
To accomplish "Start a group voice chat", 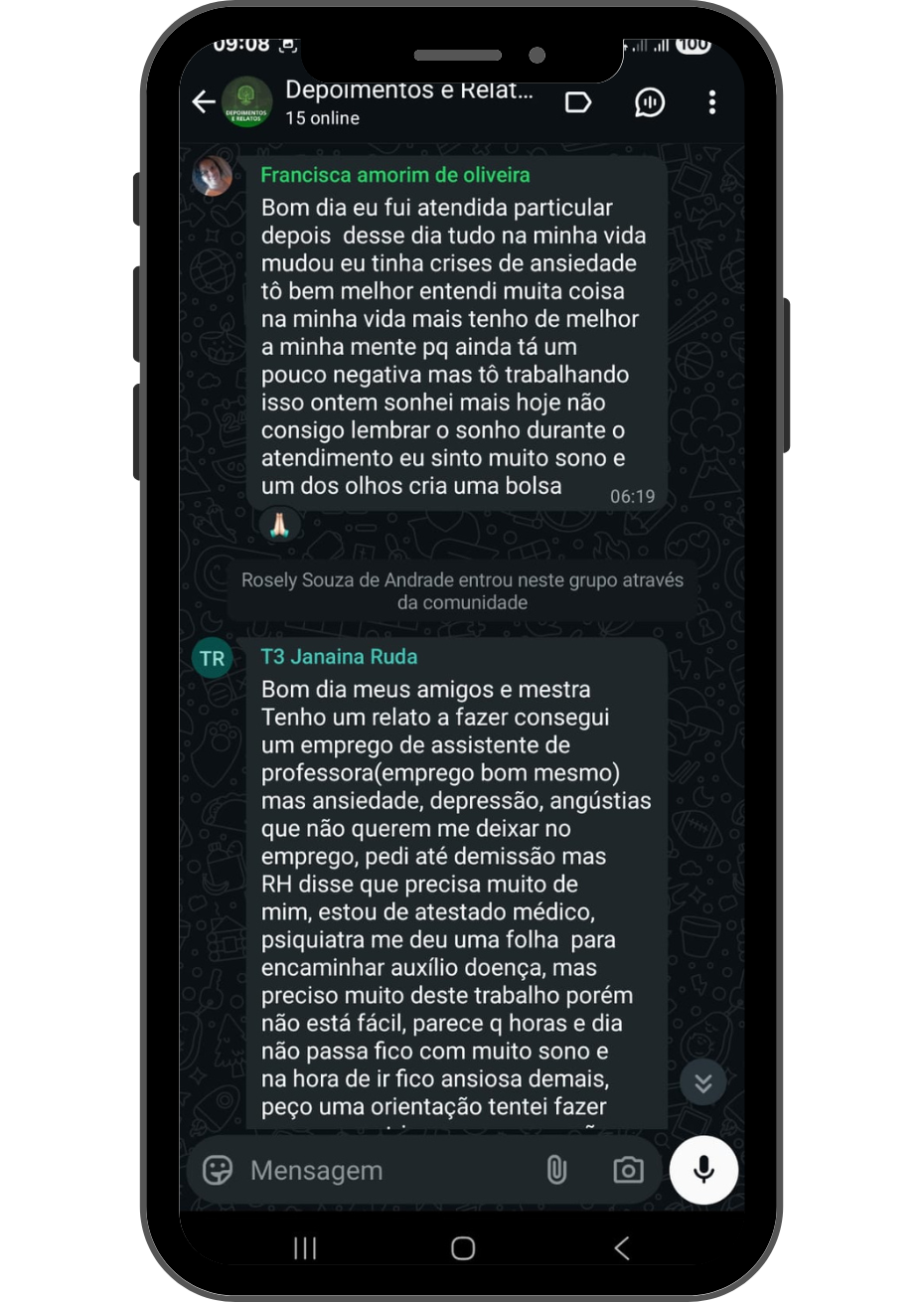I will [x=649, y=102].
